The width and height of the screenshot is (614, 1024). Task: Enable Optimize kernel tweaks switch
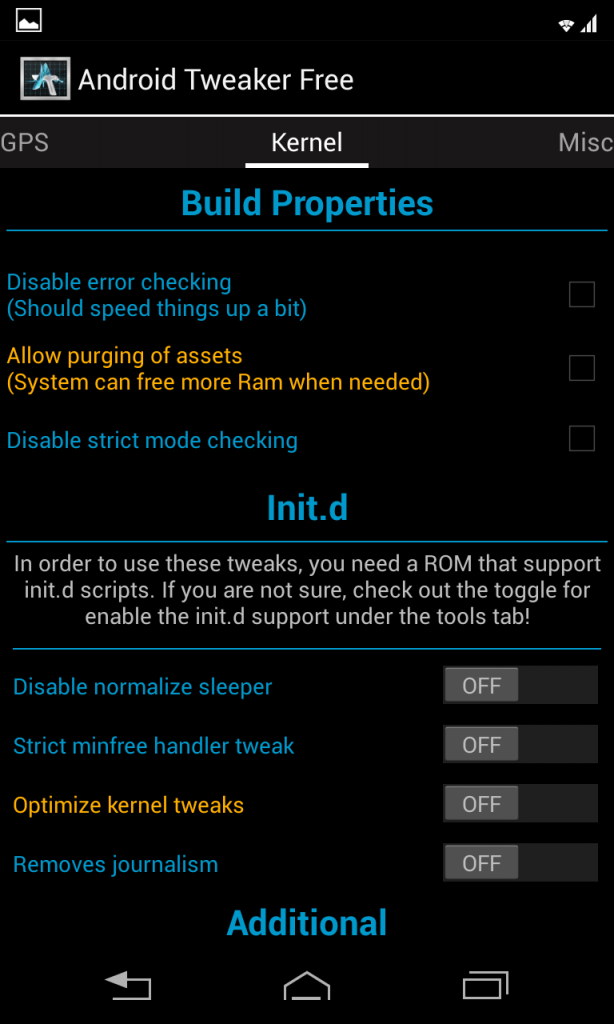pos(520,804)
